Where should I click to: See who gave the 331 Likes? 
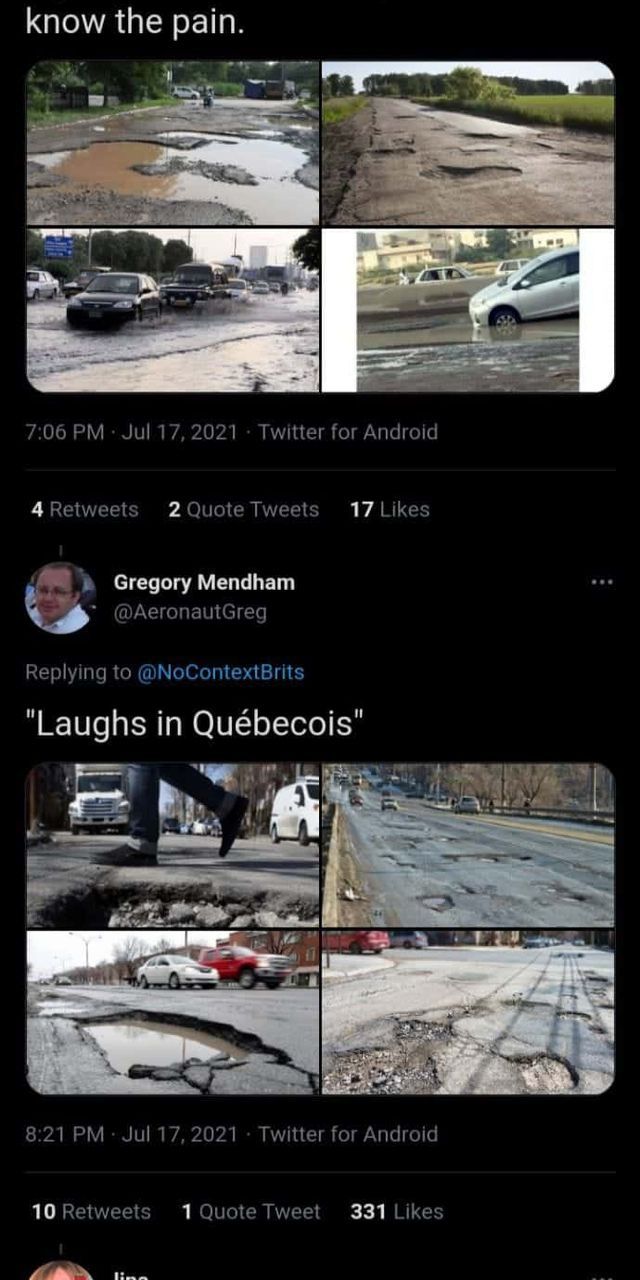397,1211
